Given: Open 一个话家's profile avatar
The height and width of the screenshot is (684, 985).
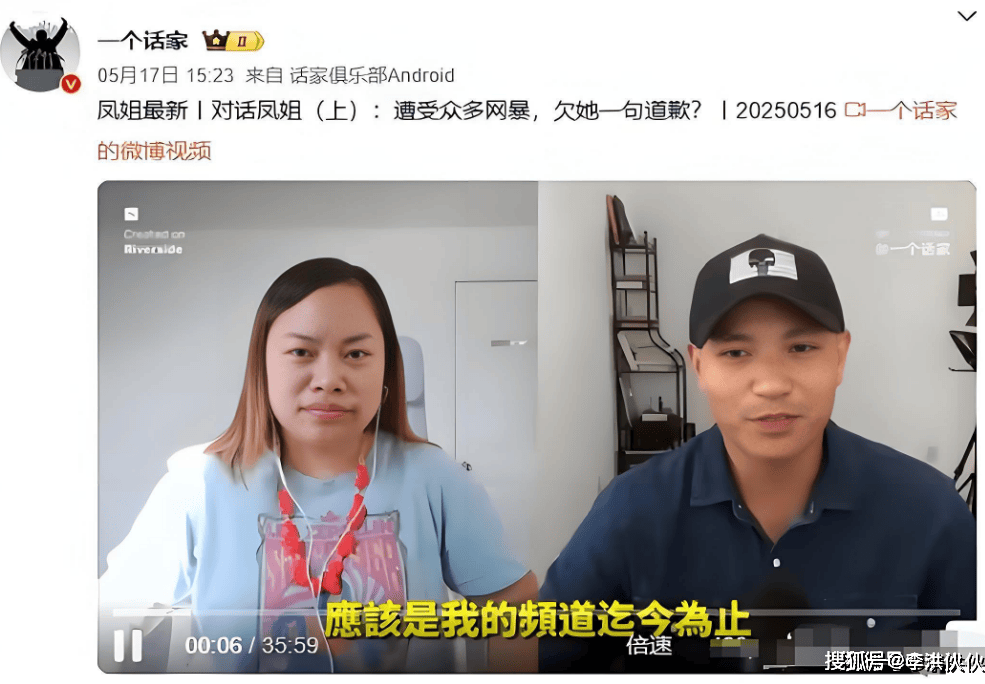Looking at the screenshot, I should [40, 55].
